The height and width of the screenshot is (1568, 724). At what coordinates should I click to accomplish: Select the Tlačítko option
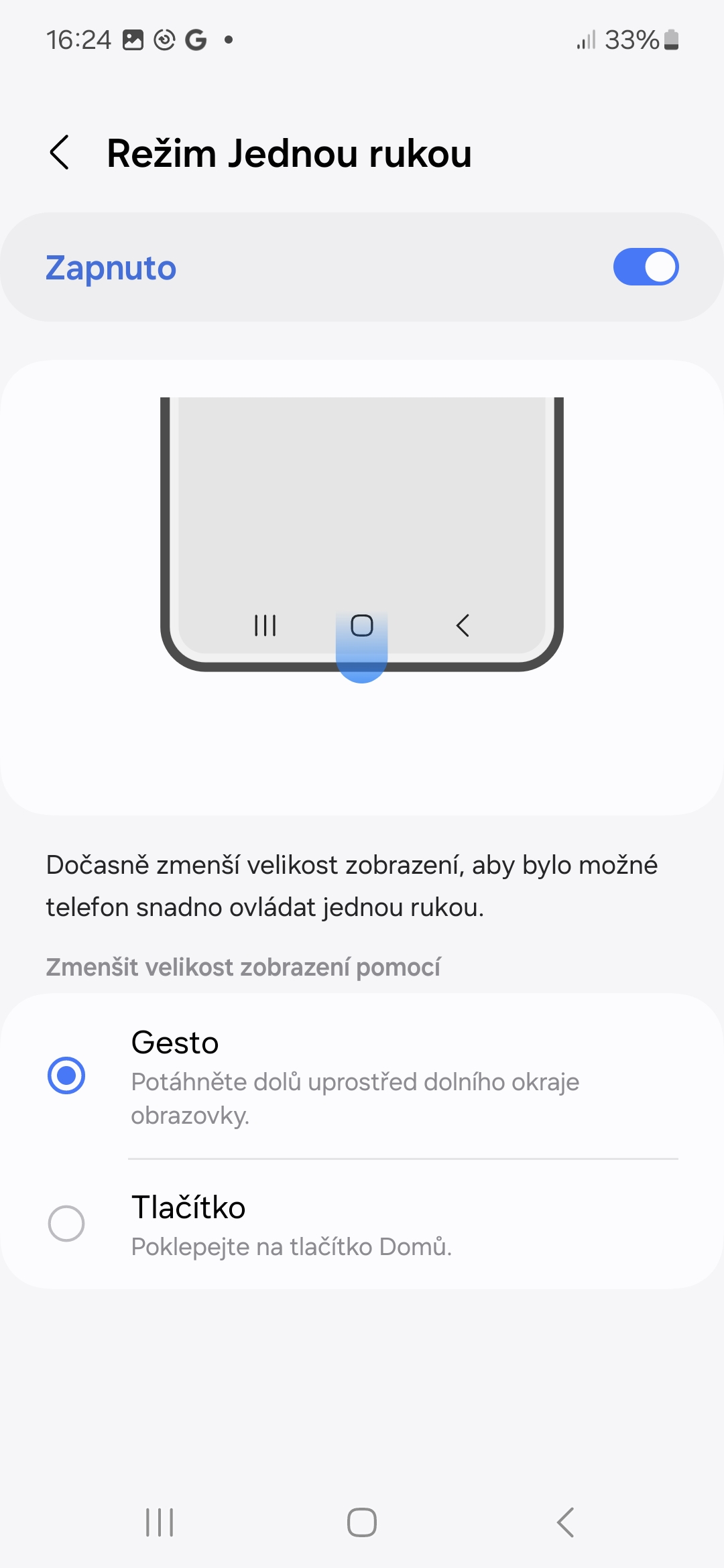tap(66, 1222)
